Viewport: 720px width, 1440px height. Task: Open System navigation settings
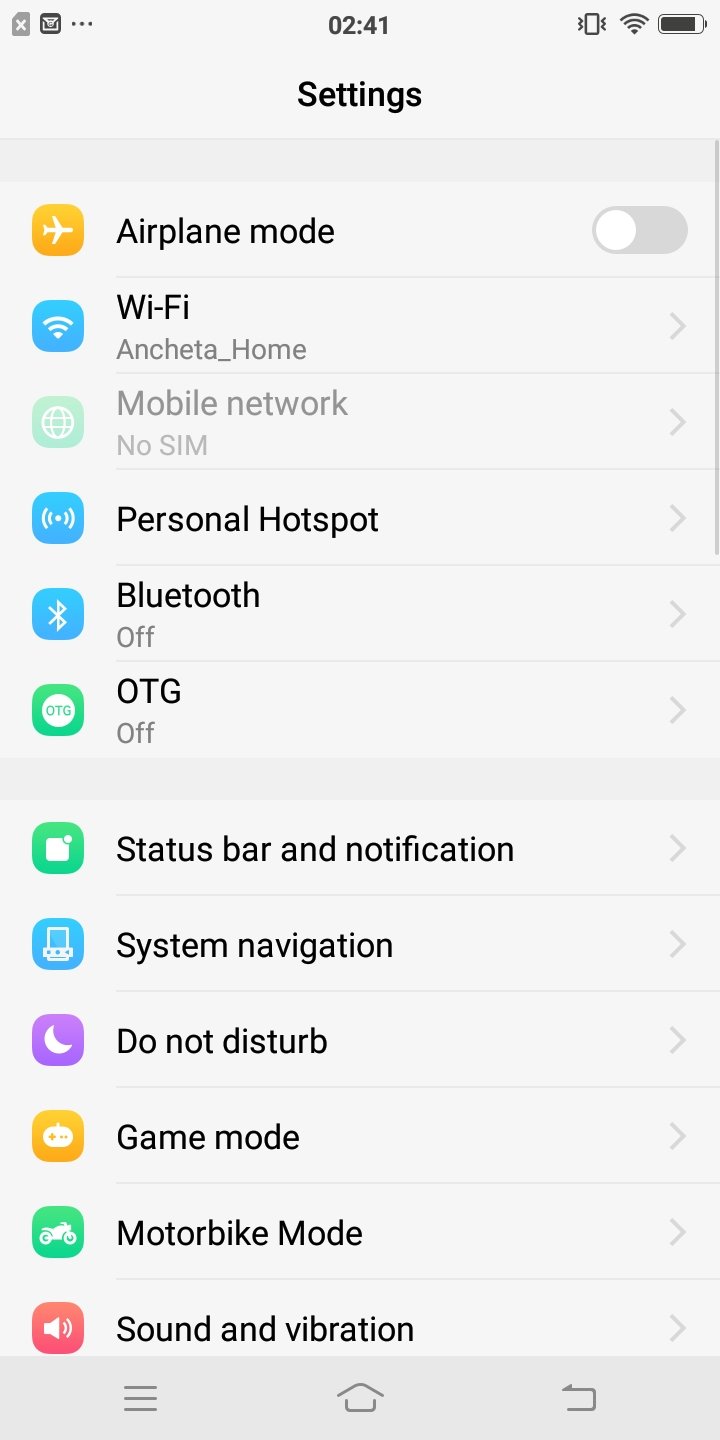pyautogui.click(x=360, y=945)
